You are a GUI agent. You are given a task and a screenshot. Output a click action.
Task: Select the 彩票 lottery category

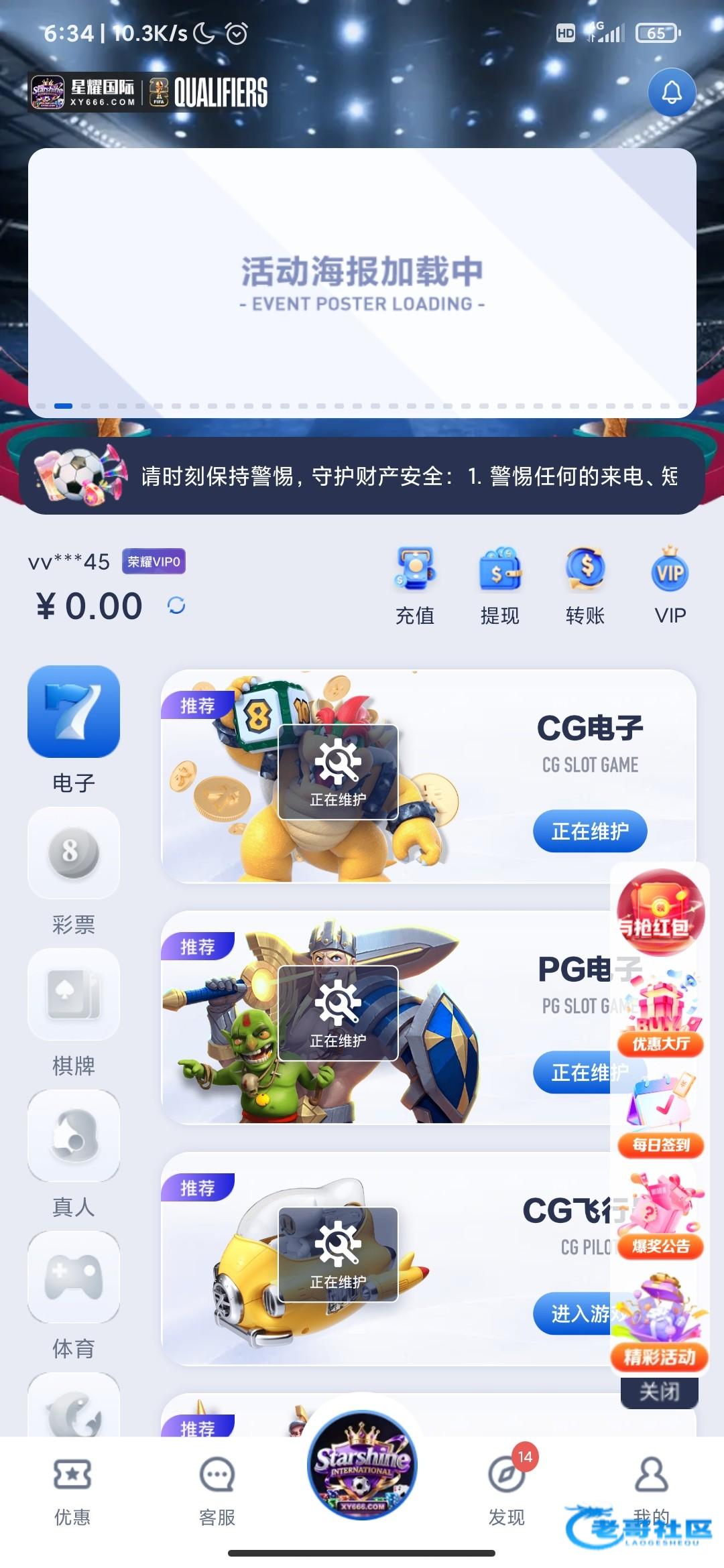[x=74, y=870]
